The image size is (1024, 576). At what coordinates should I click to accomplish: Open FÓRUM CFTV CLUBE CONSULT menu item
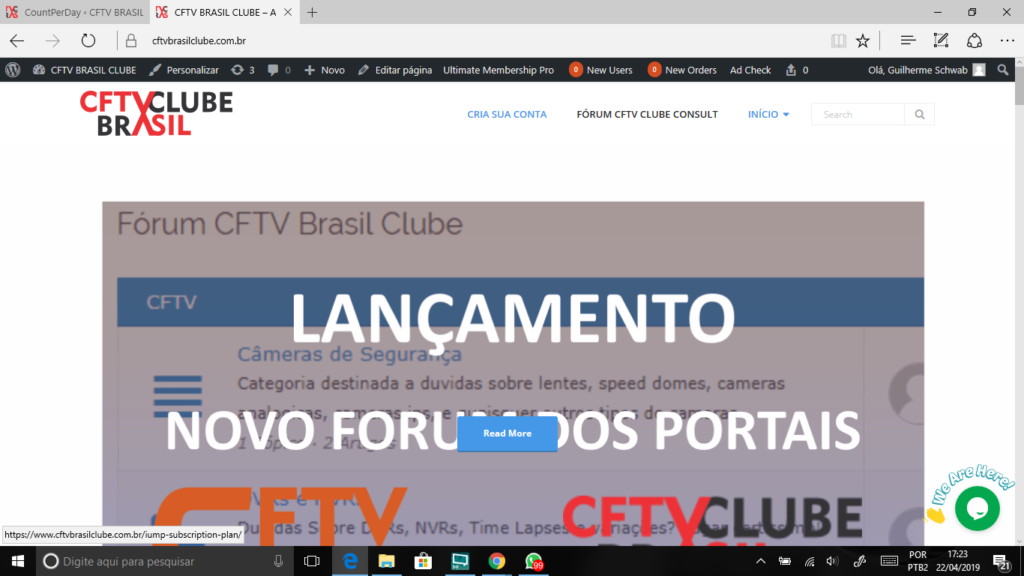647,114
